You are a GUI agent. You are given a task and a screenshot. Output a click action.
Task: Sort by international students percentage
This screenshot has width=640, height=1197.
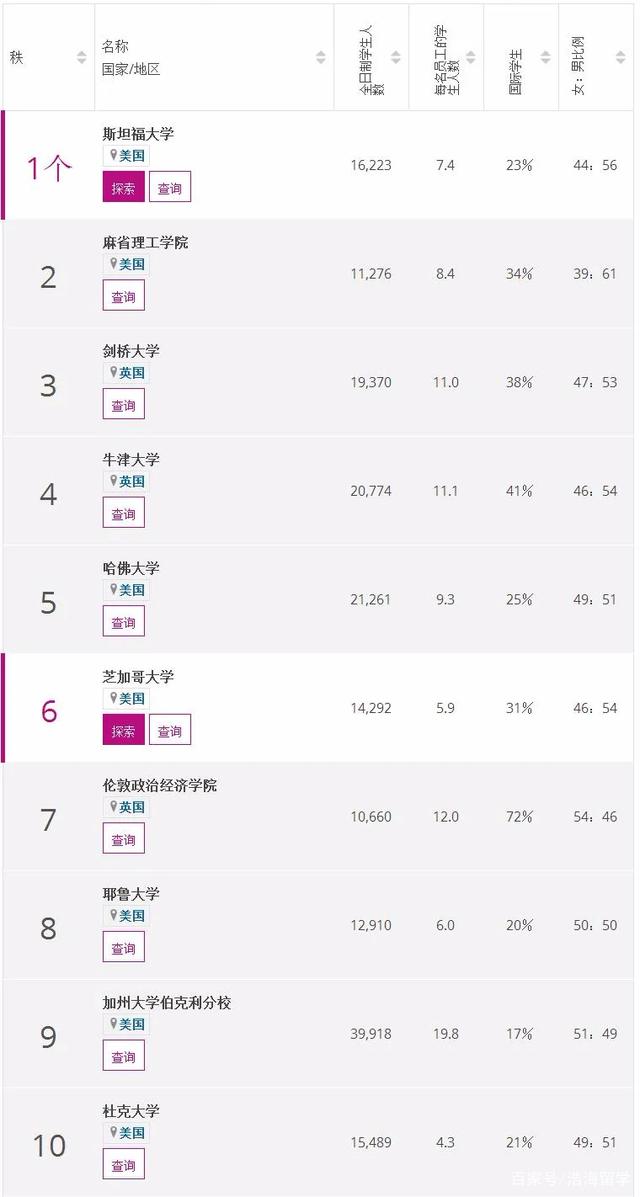pos(545,57)
